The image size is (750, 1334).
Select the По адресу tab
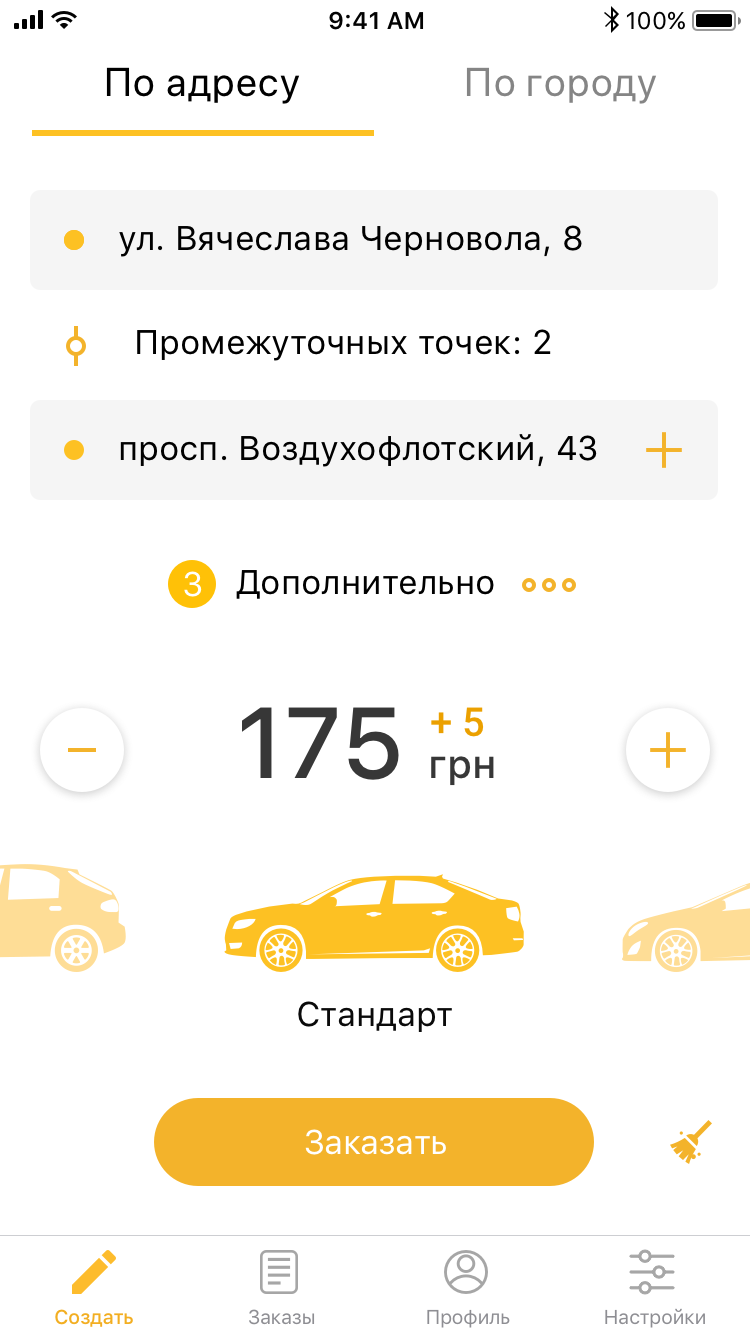pyautogui.click(x=202, y=85)
